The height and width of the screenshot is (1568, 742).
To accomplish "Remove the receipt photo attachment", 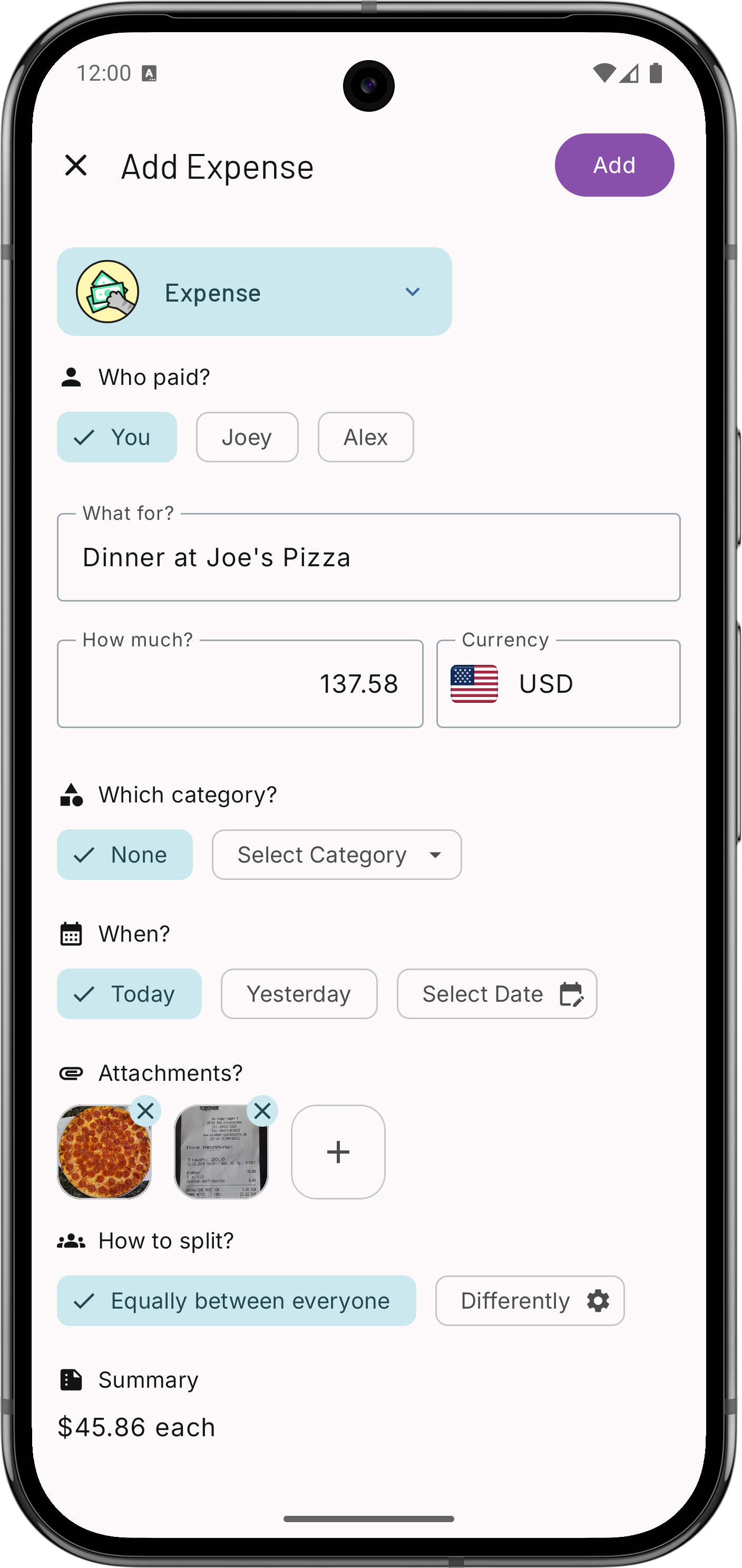I will tap(262, 1111).
